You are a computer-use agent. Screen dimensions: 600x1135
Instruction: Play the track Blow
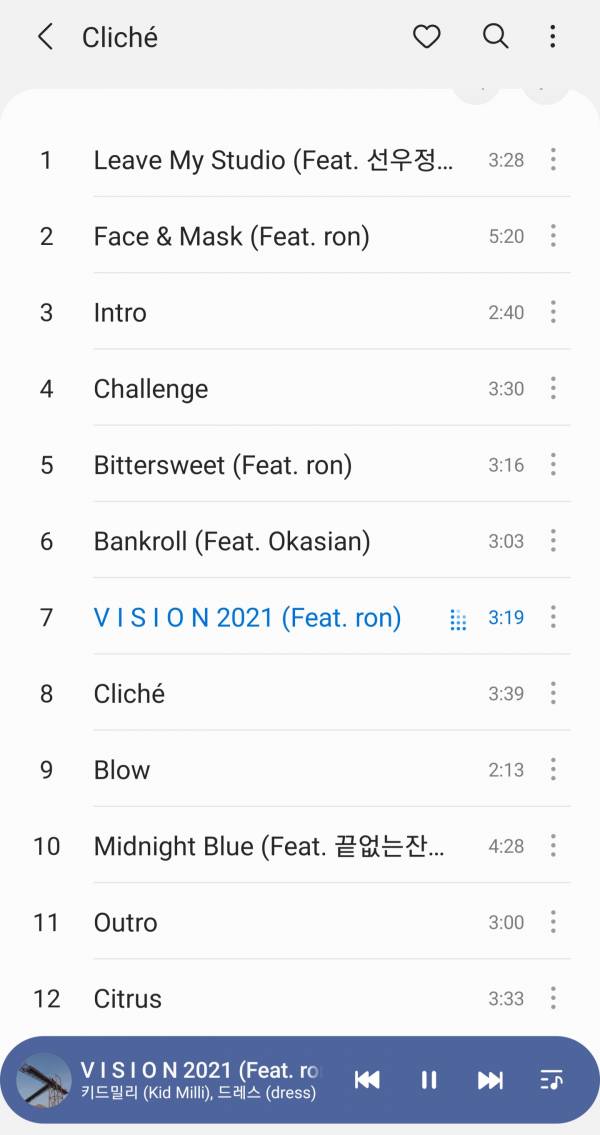click(122, 770)
